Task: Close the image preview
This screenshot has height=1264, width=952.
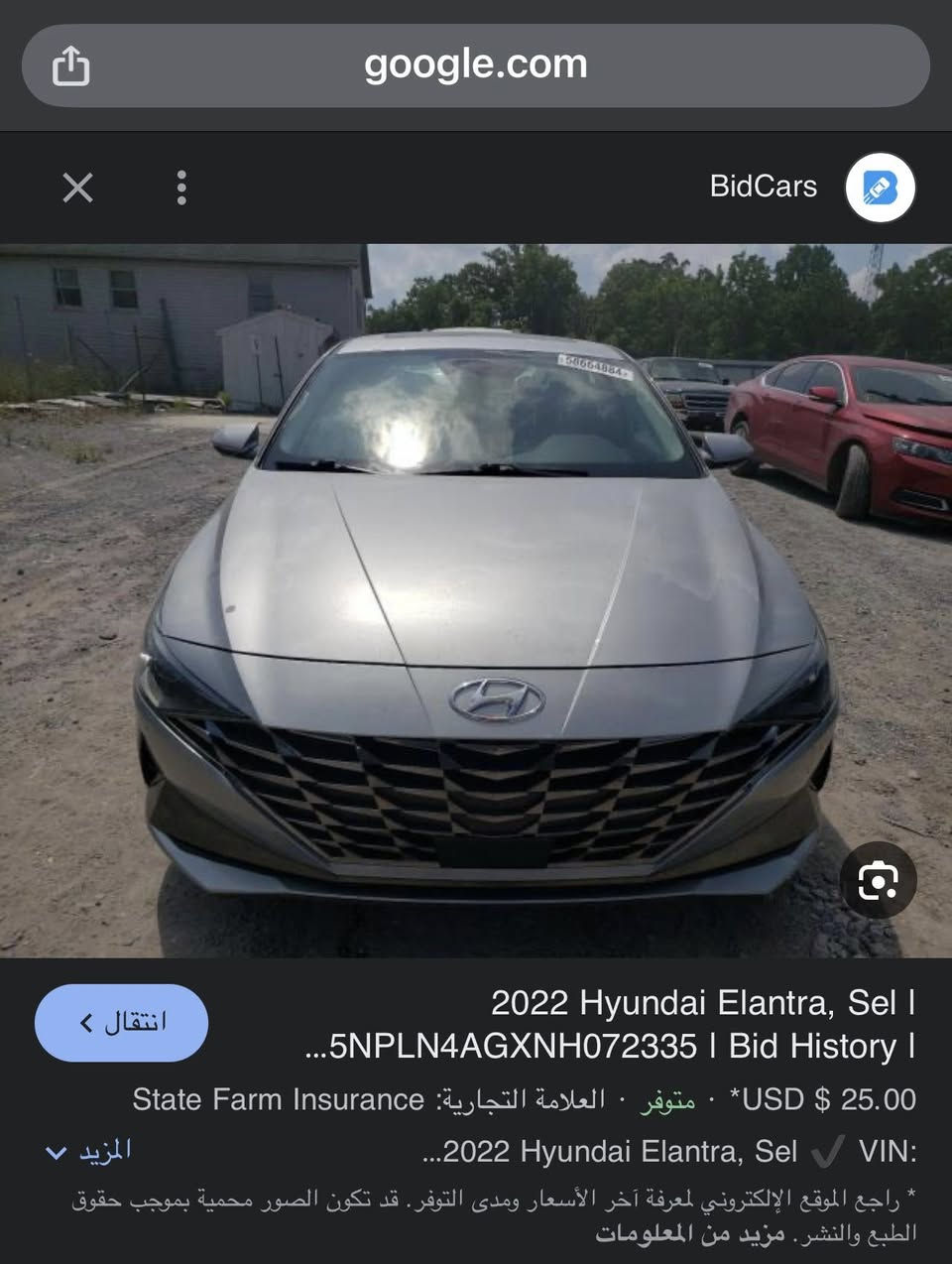Action: tap(77, 187)
